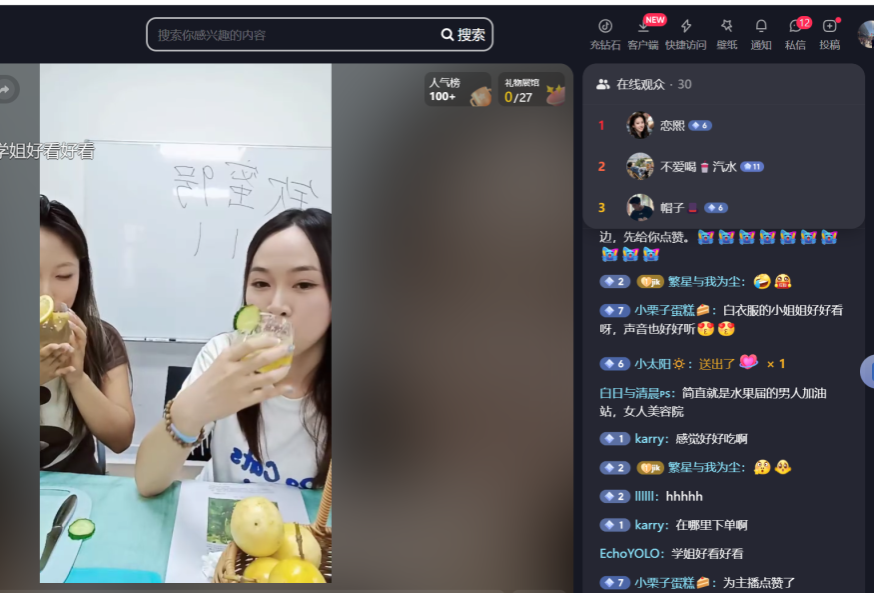Open the 礼物展馆 gift gallery
Viewport: 874px width, 593px height.
coord(532,90)
